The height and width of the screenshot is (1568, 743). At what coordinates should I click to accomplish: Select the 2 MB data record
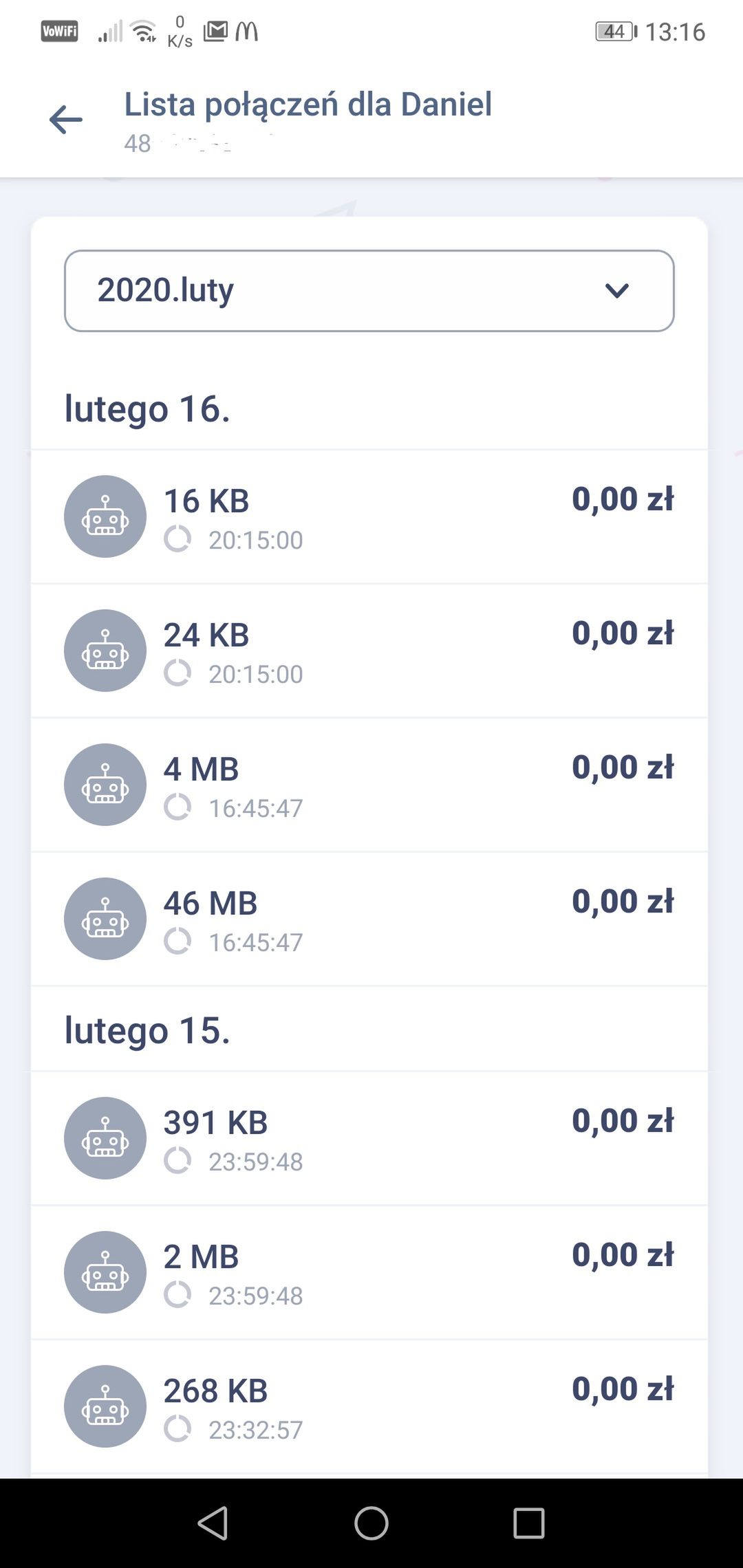(x=369, y=1272)
